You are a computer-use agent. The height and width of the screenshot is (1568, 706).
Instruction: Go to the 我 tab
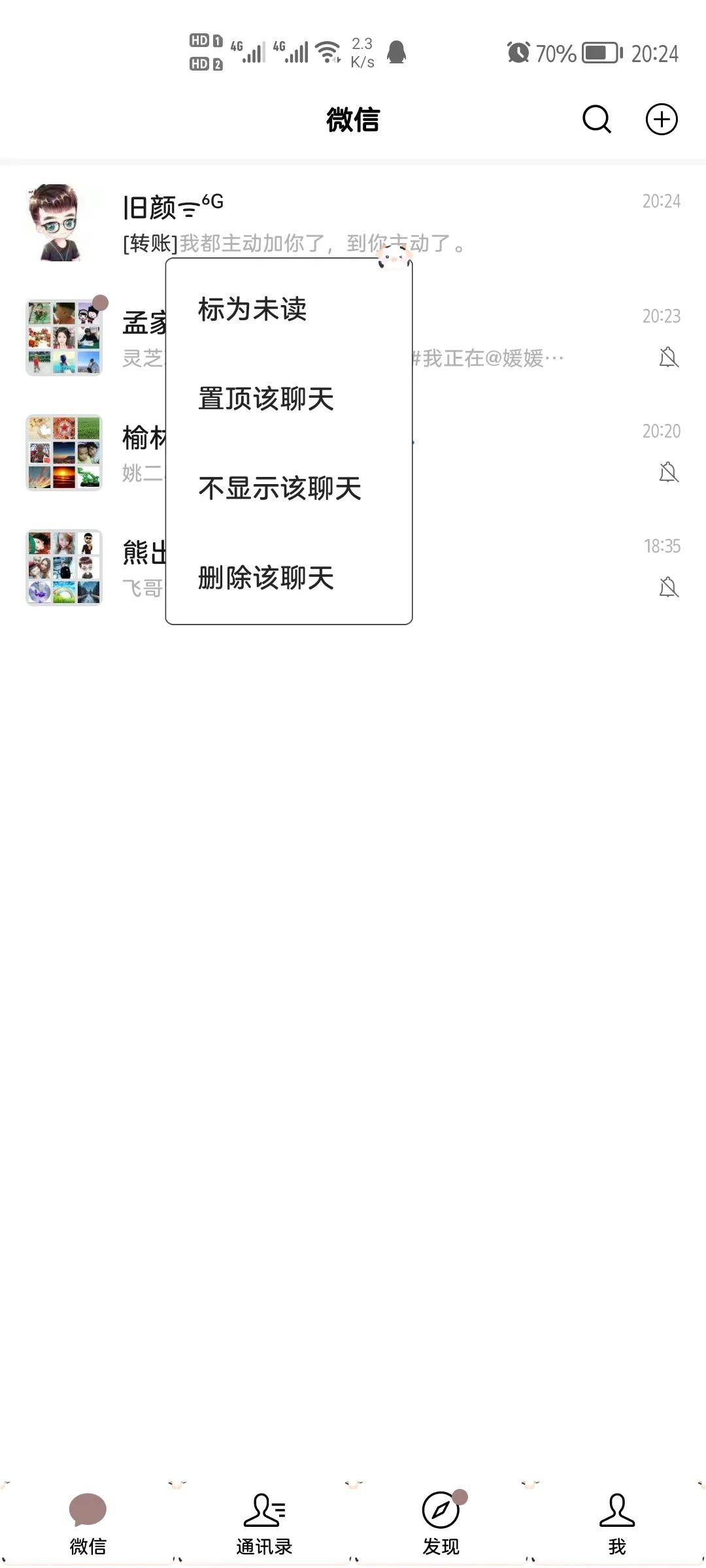617,1523
